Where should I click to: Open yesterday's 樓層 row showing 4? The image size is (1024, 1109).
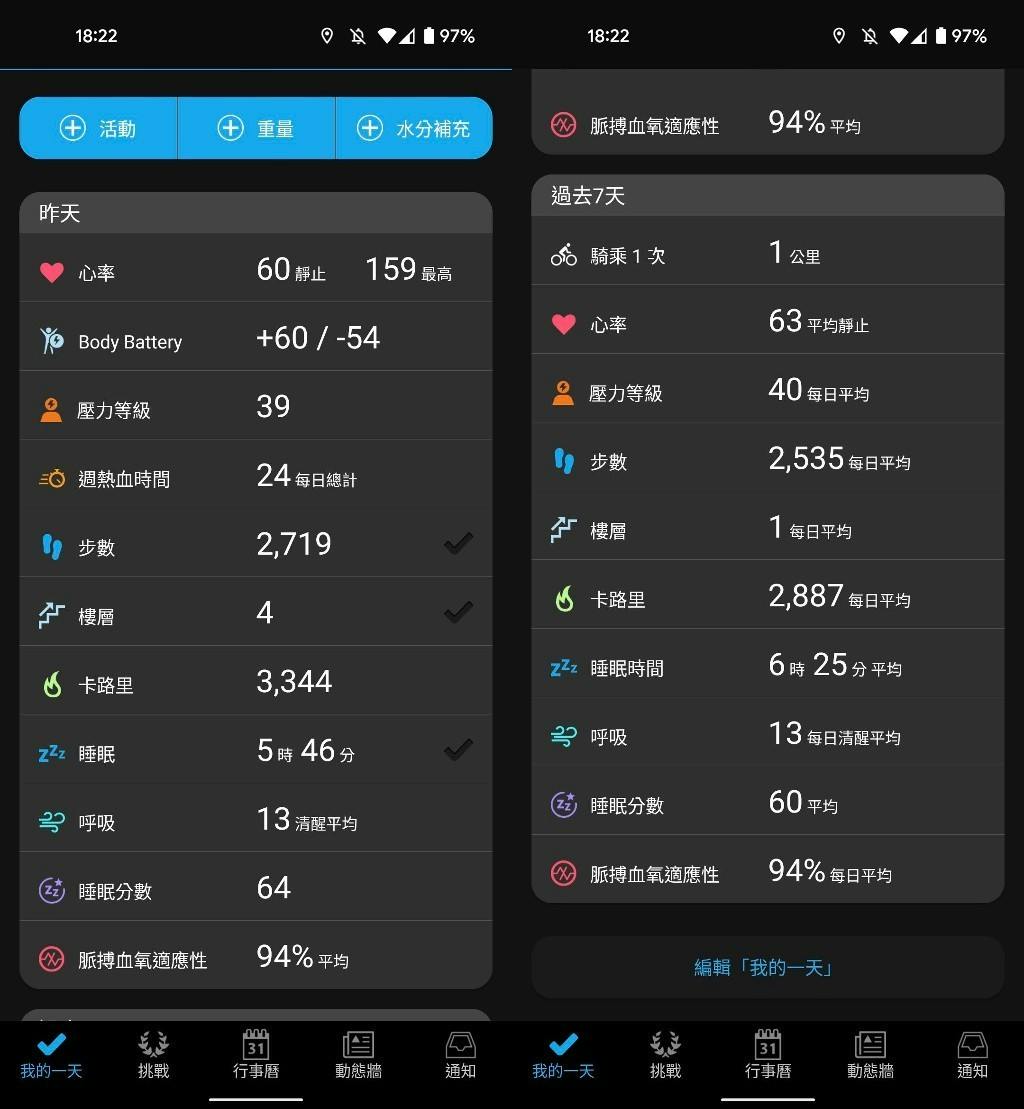255,614
